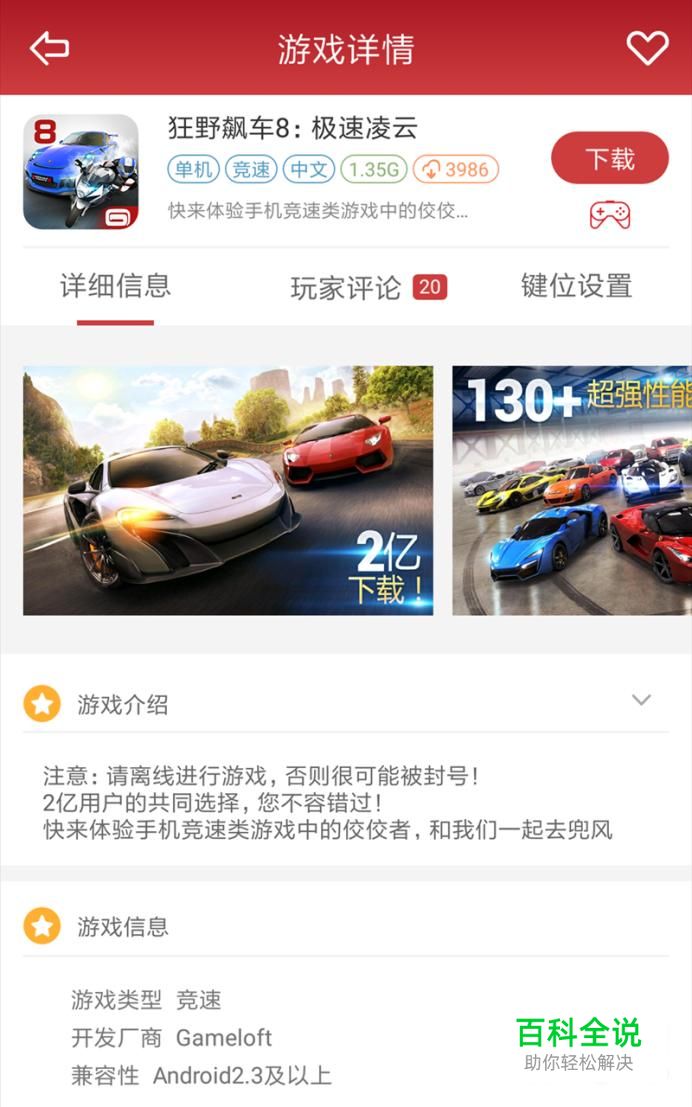Viewport: 692px width, 1107px height.
Task: Favorite this game with the heart icon
Action: [x=646, y=47]
